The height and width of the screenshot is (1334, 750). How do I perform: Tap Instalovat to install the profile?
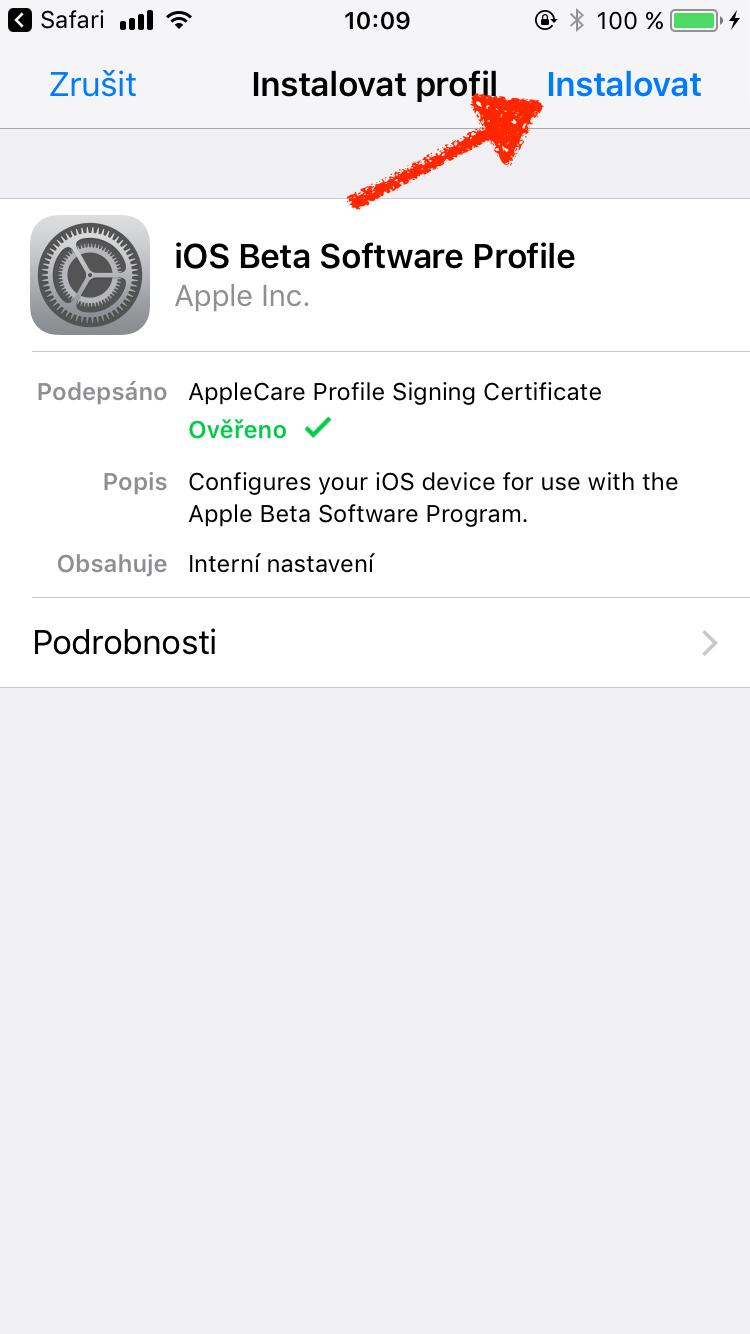[624, 85]
